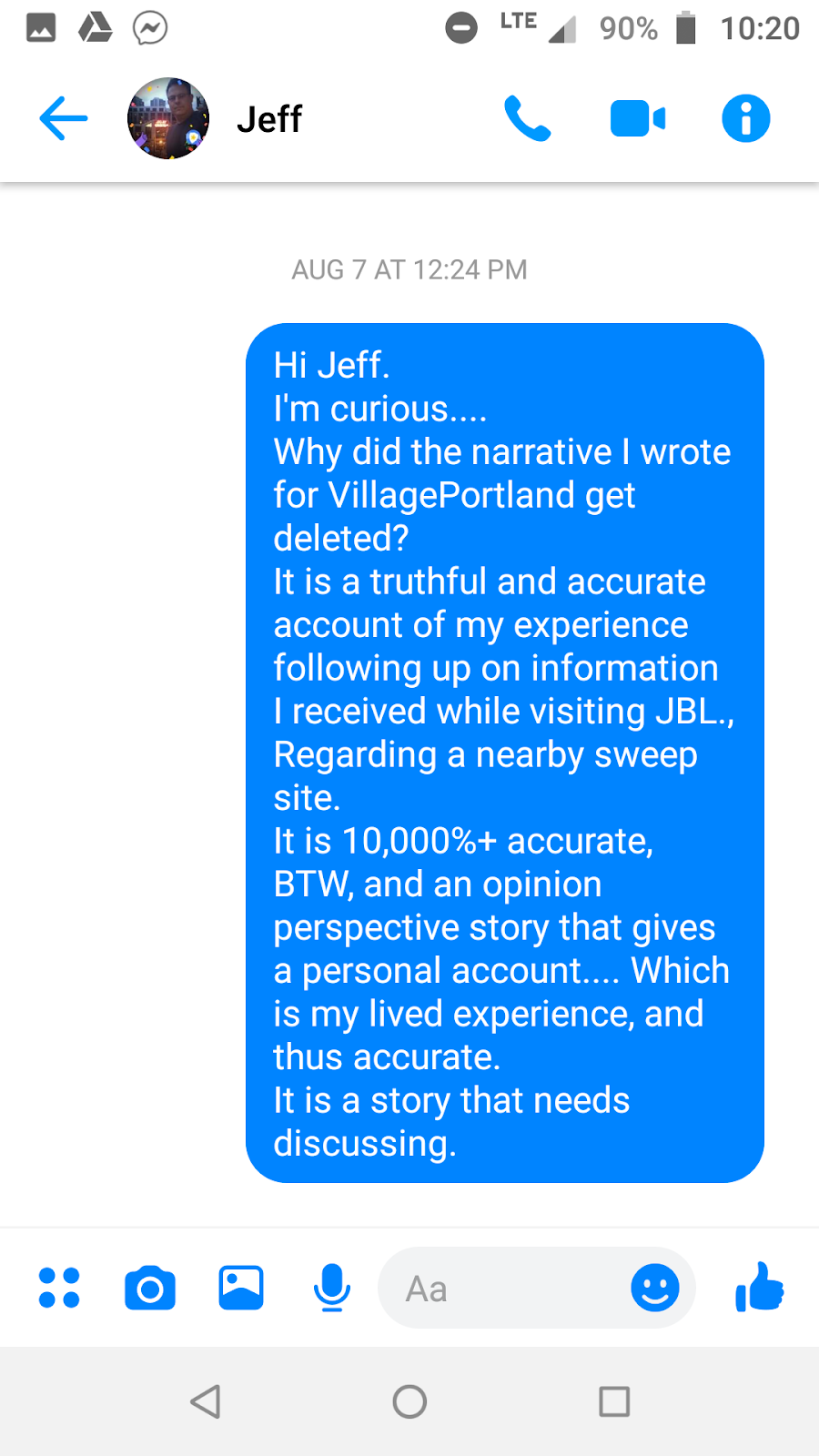This screenshot has width=819, height=1456.
Task: Send a thumbs-up like
Action: point(759,1287)
